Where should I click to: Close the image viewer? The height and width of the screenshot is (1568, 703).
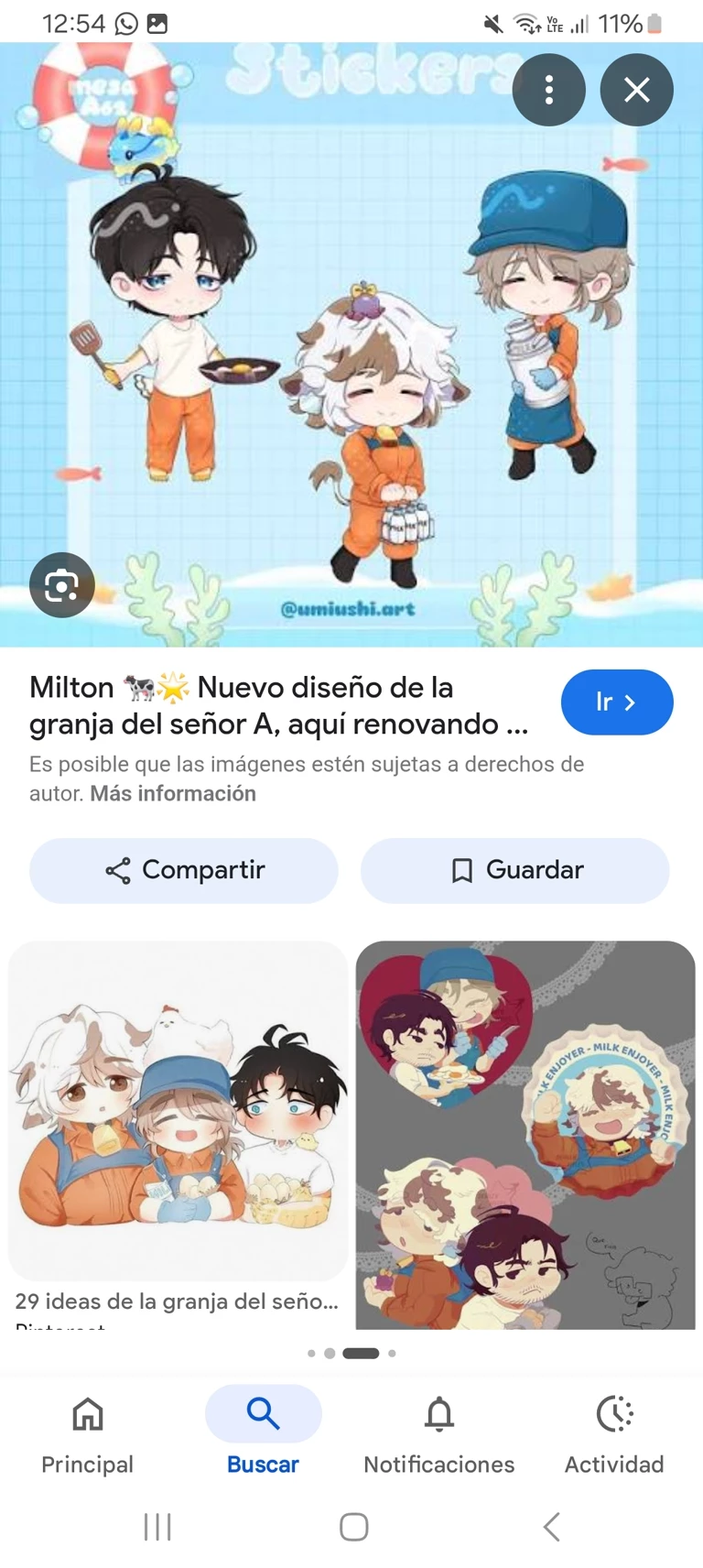pyautogui.click(x=636, y=90)
